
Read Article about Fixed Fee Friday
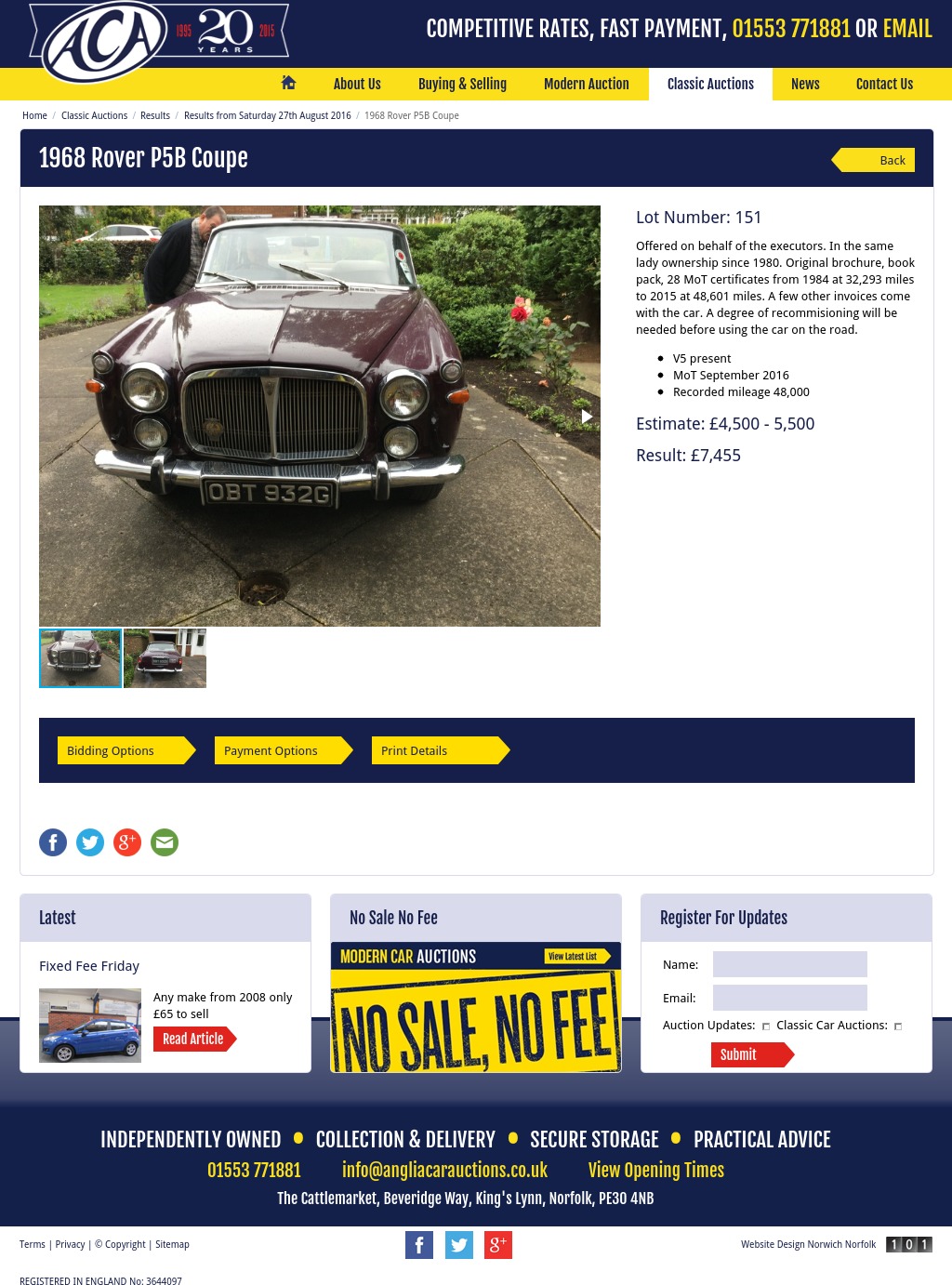click(193, 1039)
